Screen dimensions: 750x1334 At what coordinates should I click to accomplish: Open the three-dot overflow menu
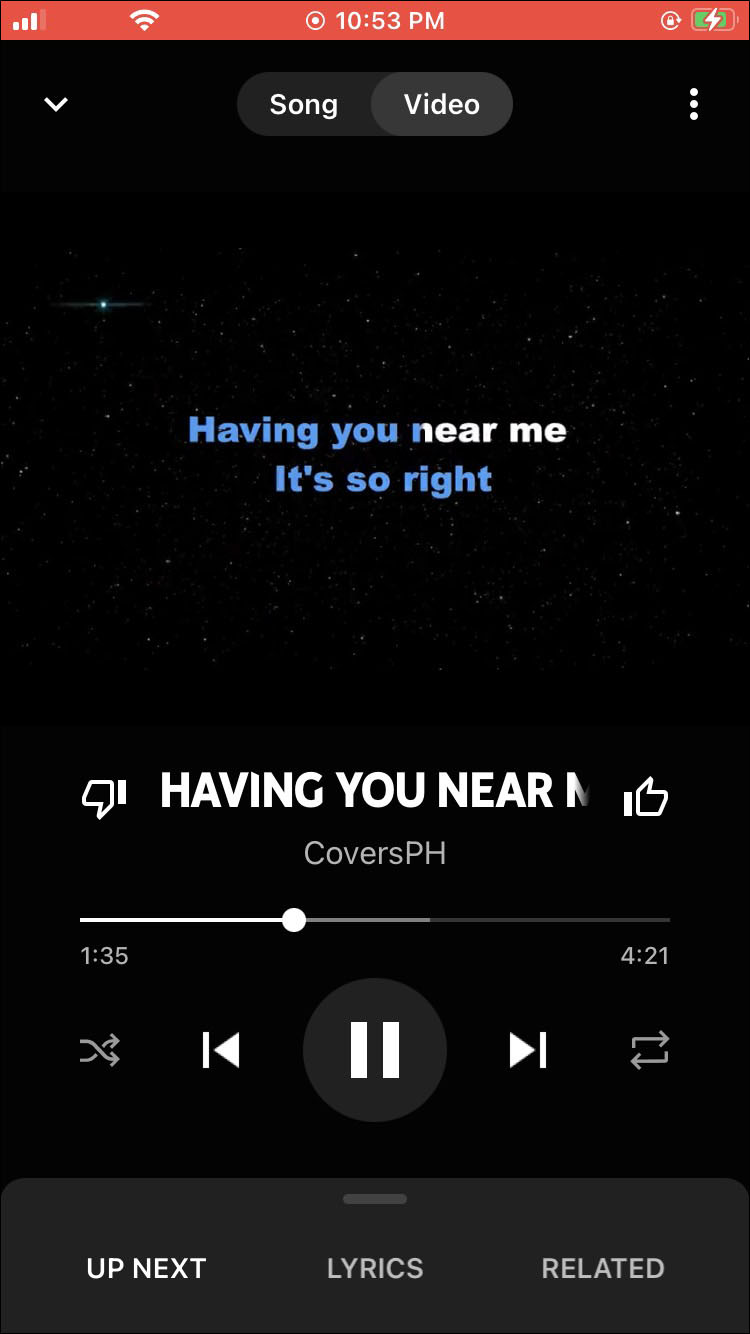point(693,104)
